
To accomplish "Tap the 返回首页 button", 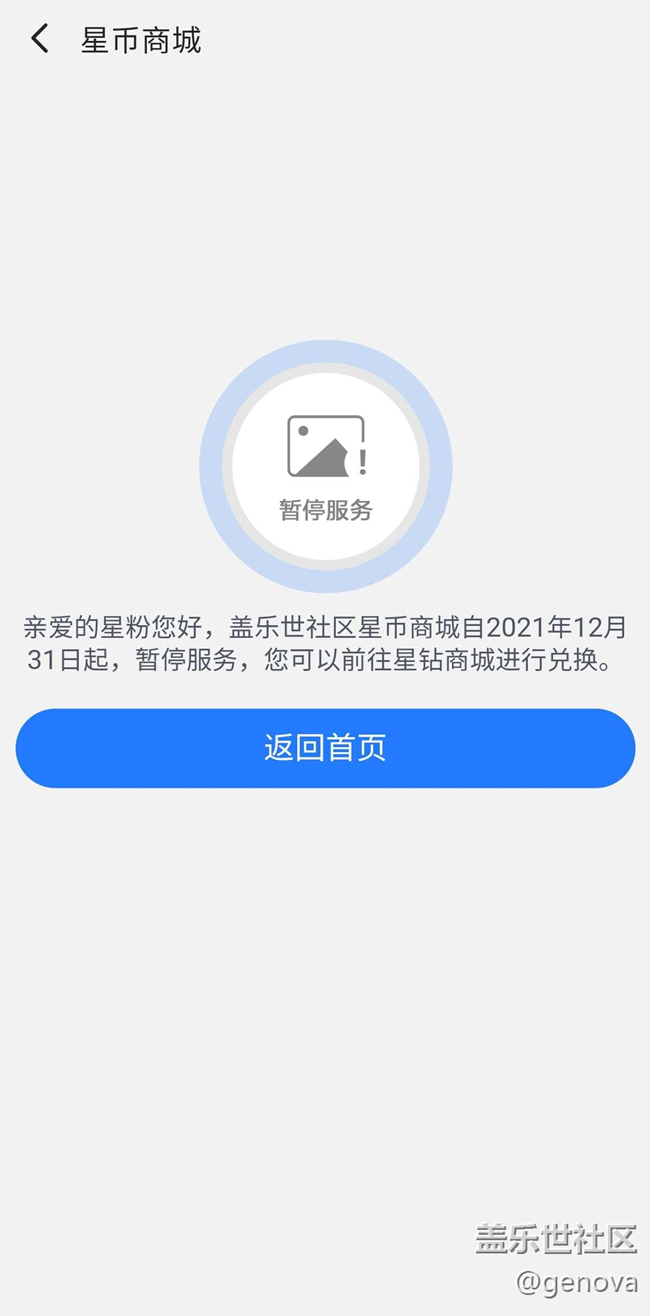I will [x=325, y=748].
